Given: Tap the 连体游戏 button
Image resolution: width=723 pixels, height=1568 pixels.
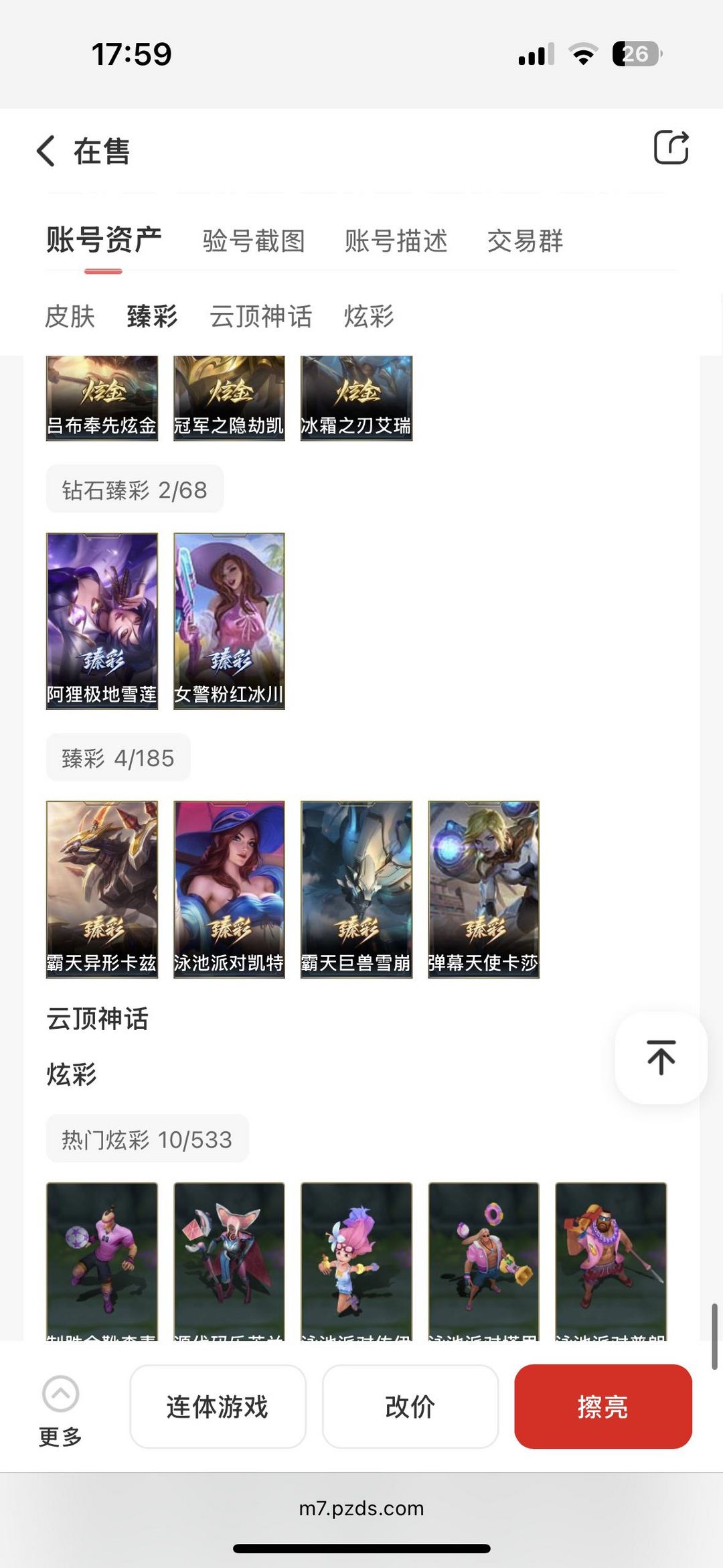Looking at the screenshot, I should tap(218, 1407).
